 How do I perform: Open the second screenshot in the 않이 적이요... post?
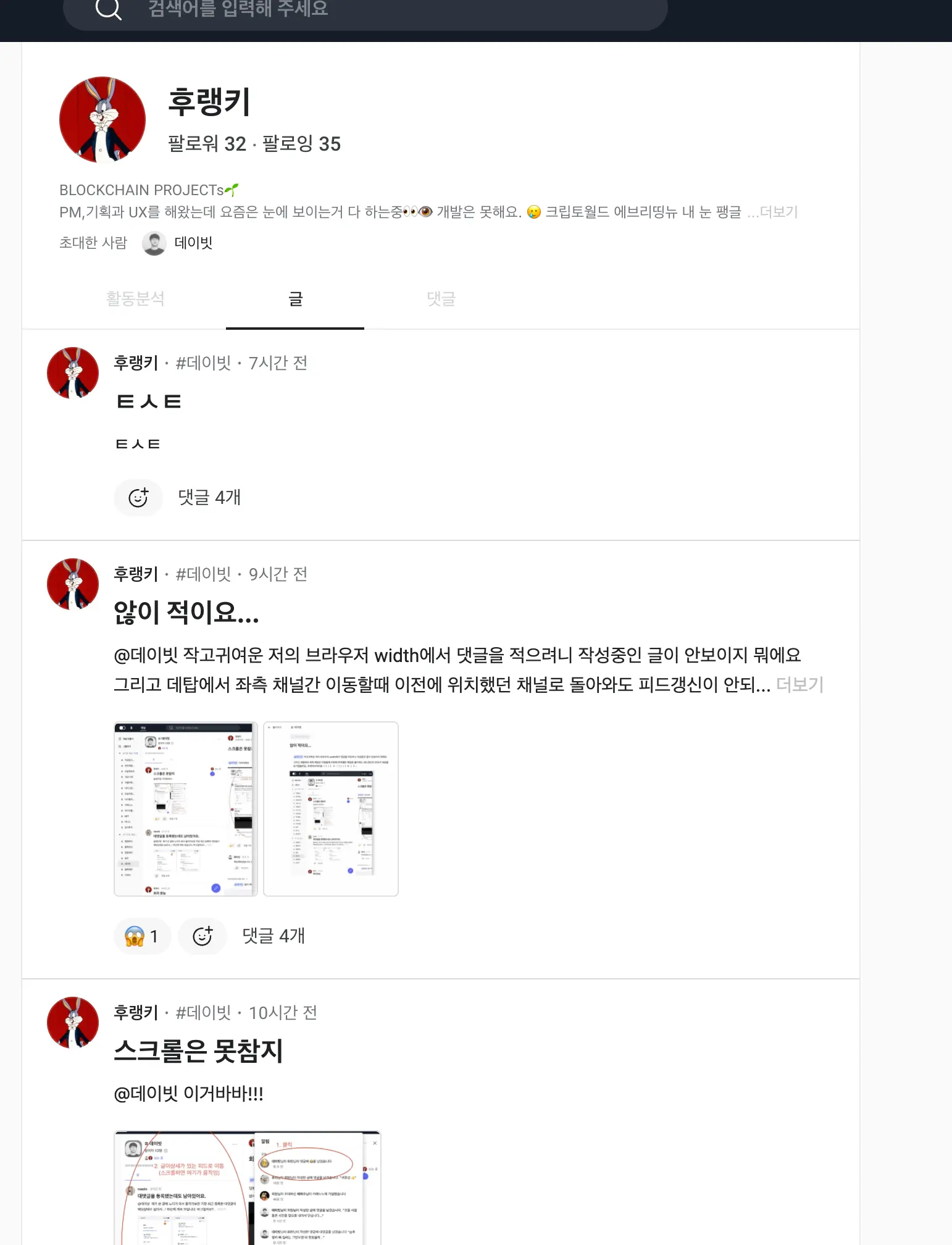[331, 808]
